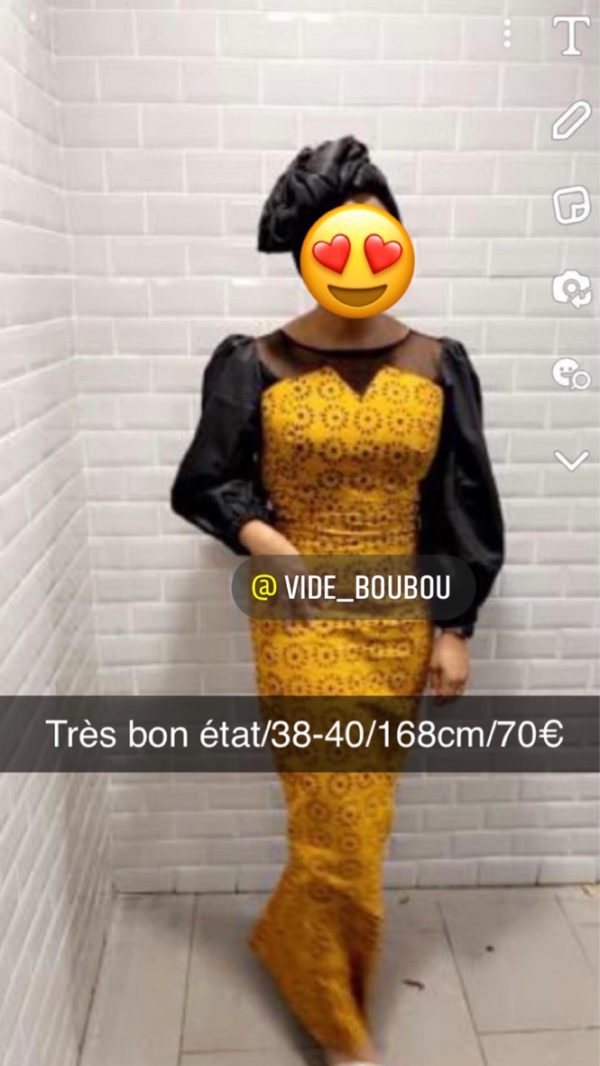Open the sticker picker
The image size is (600, 1066).
click(571, 205)
